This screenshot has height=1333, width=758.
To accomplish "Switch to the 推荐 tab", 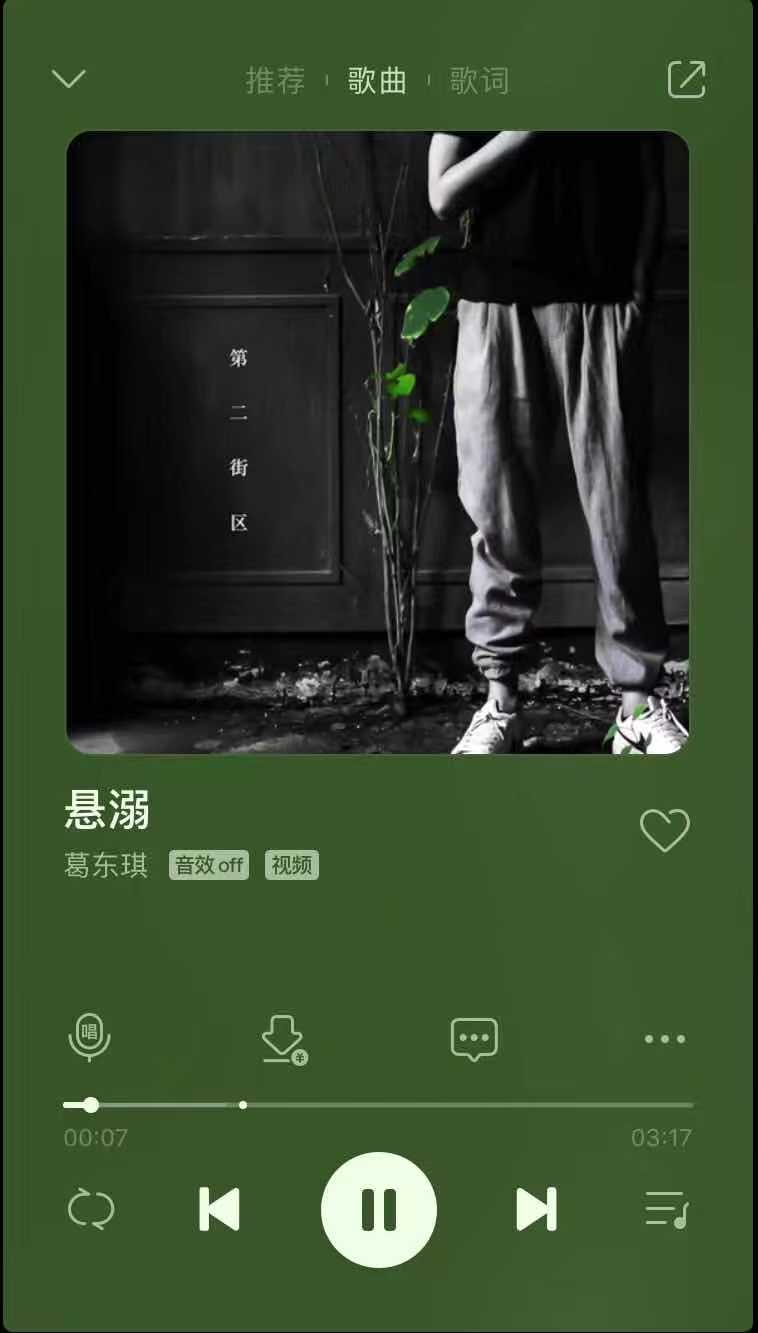I will coord(275,80).
